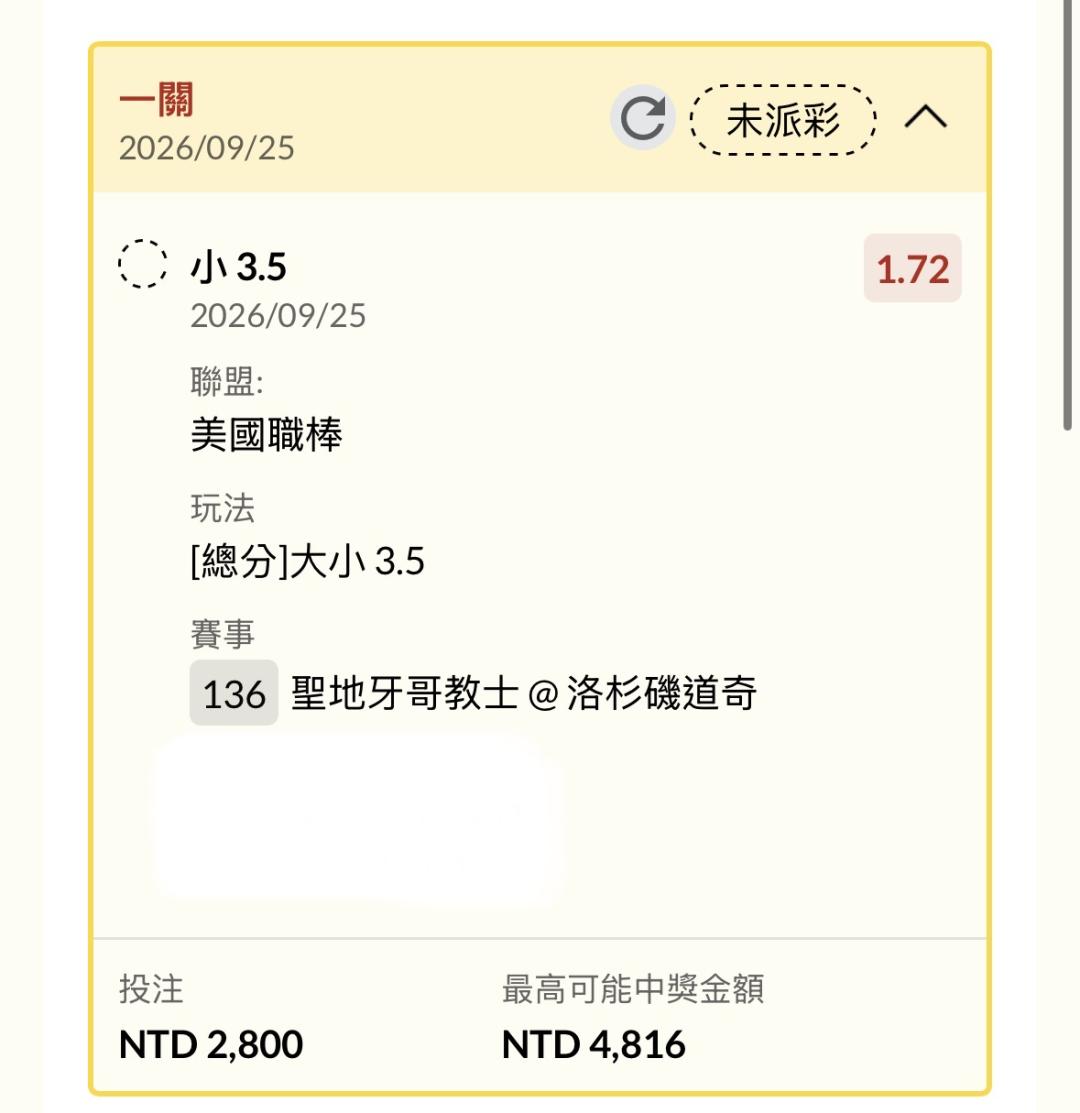The image size is (1080, 1113).
Task: Collapse the 一關 bet slip card
Action: point(925,116)
